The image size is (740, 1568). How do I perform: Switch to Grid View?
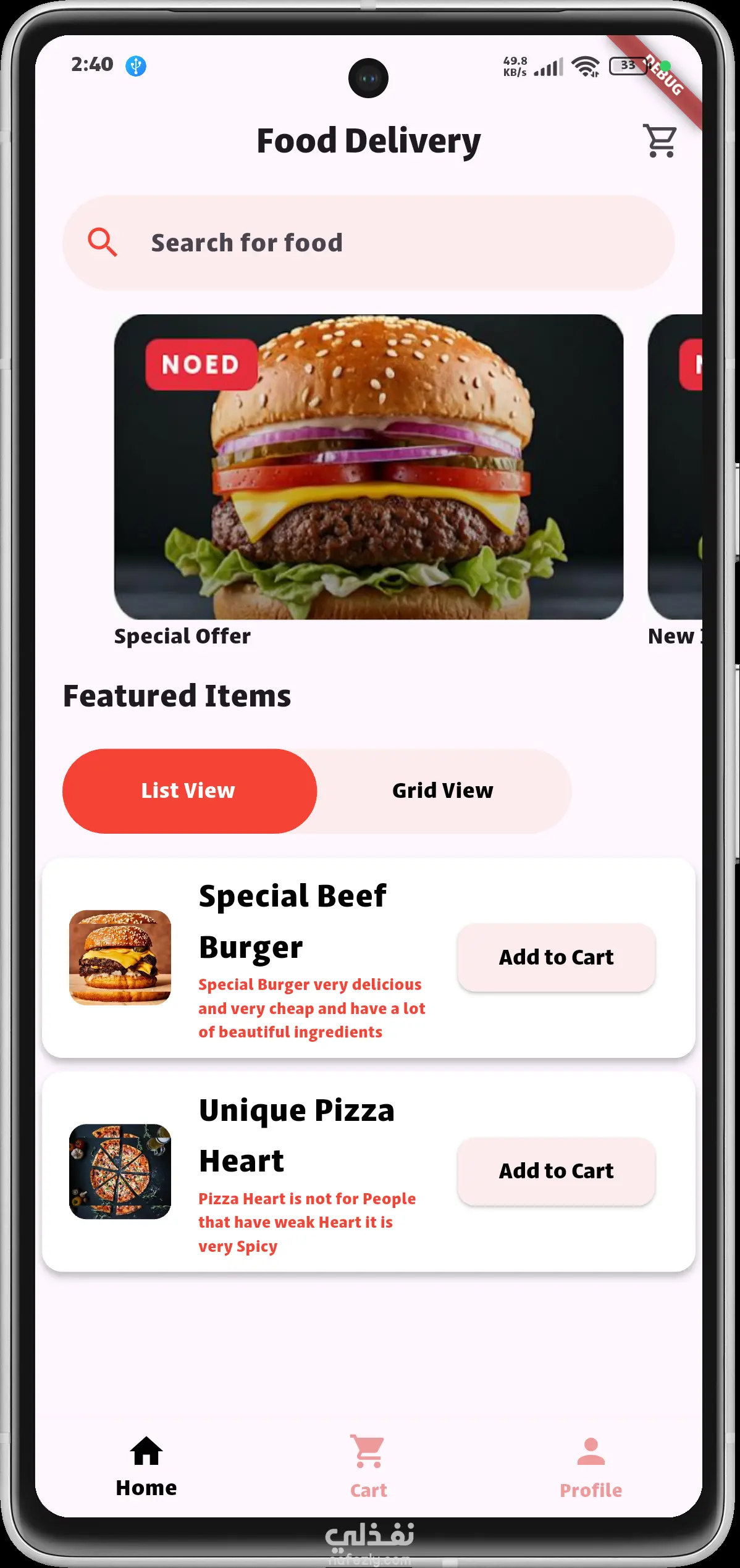pyautogui.click(x=443, y=790)
